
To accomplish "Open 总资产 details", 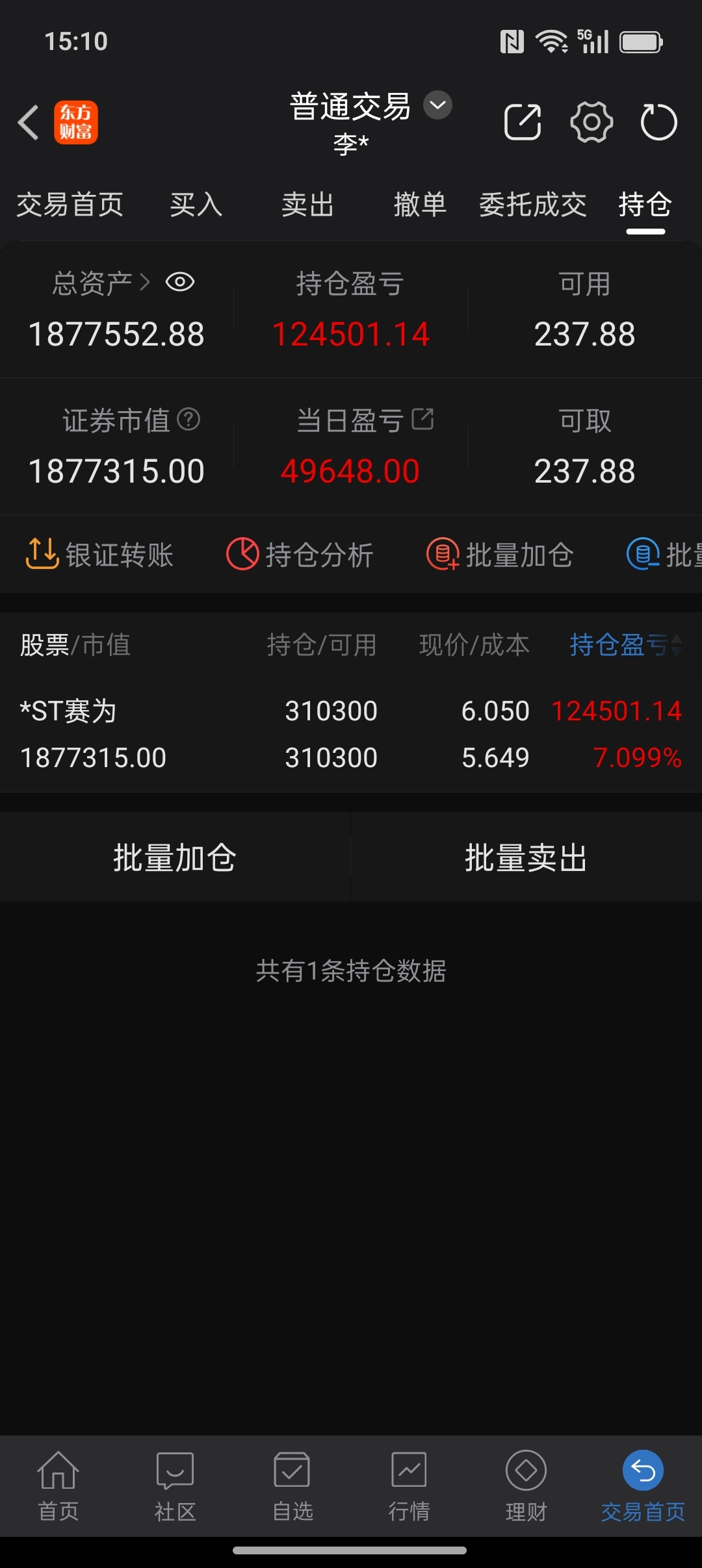I will pyautogui.click(x=101, y=283).
